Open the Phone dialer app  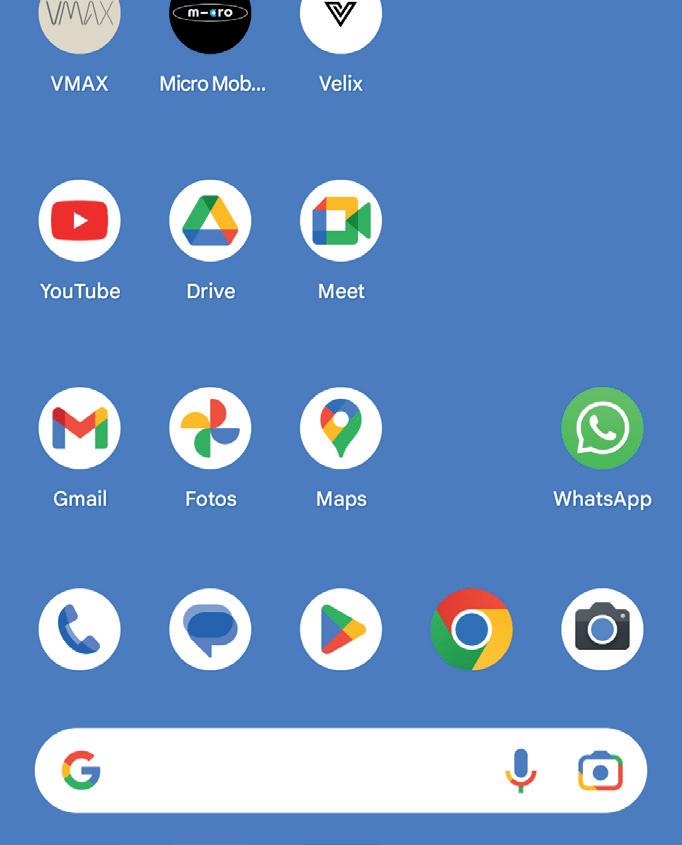[80, 629]
